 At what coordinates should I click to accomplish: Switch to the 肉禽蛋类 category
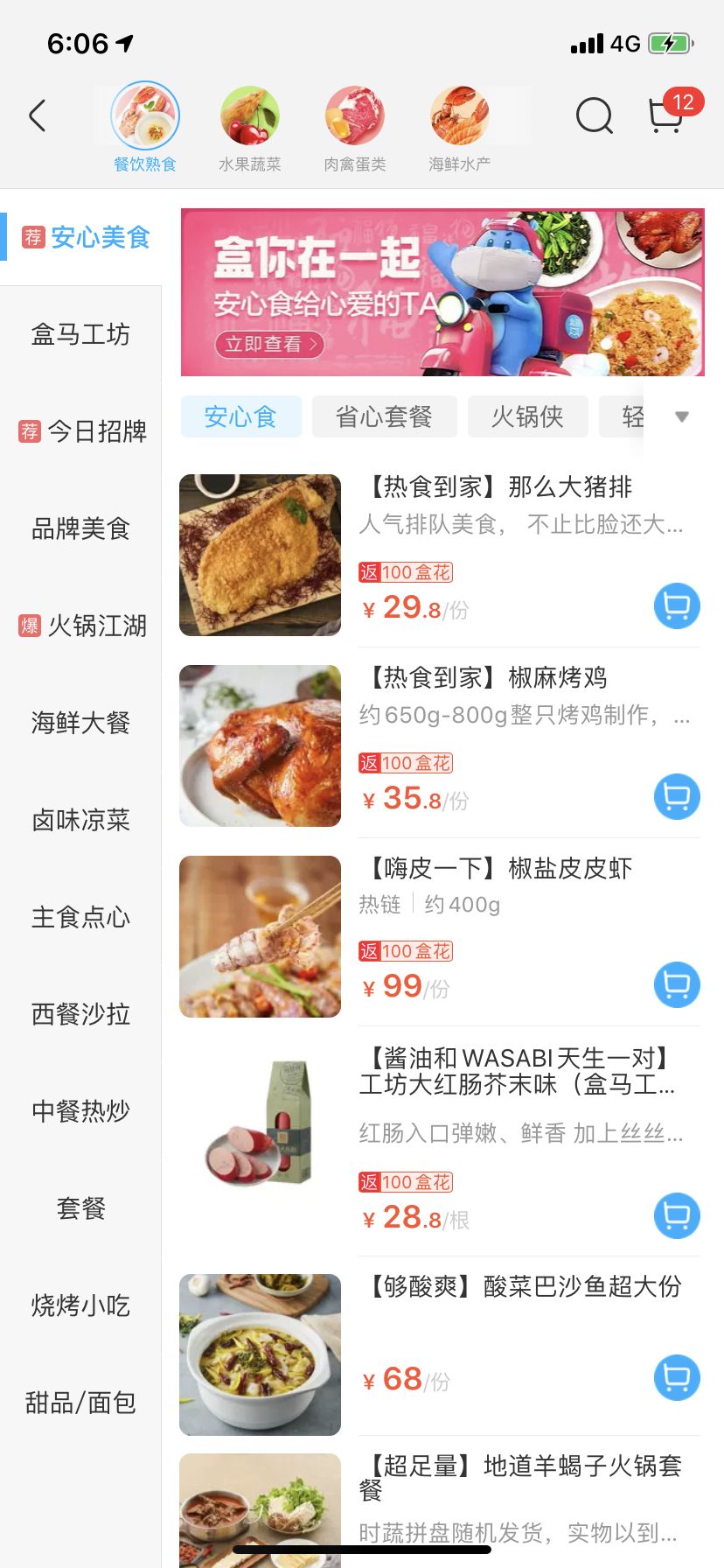[355, 129]
